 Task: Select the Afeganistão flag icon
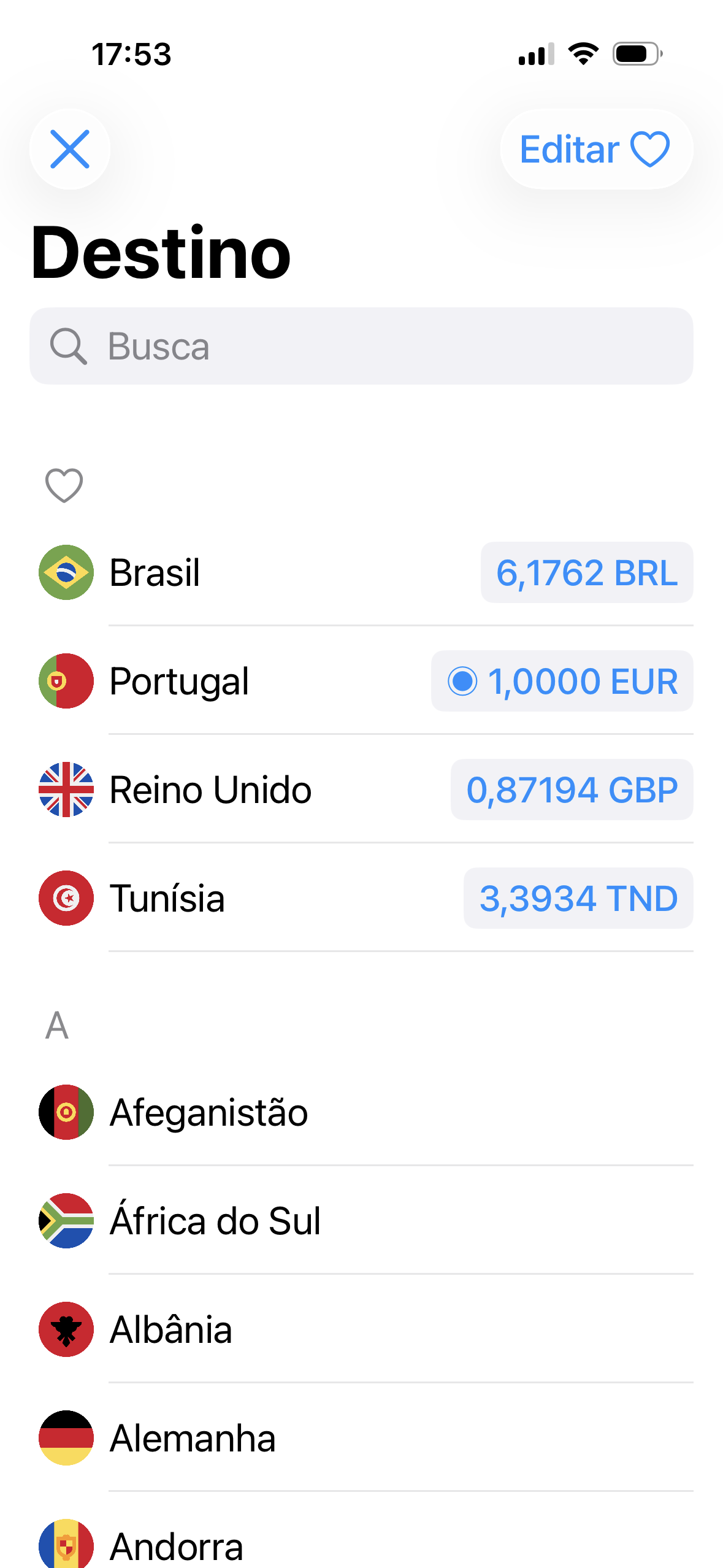[x=66, y=1113]
